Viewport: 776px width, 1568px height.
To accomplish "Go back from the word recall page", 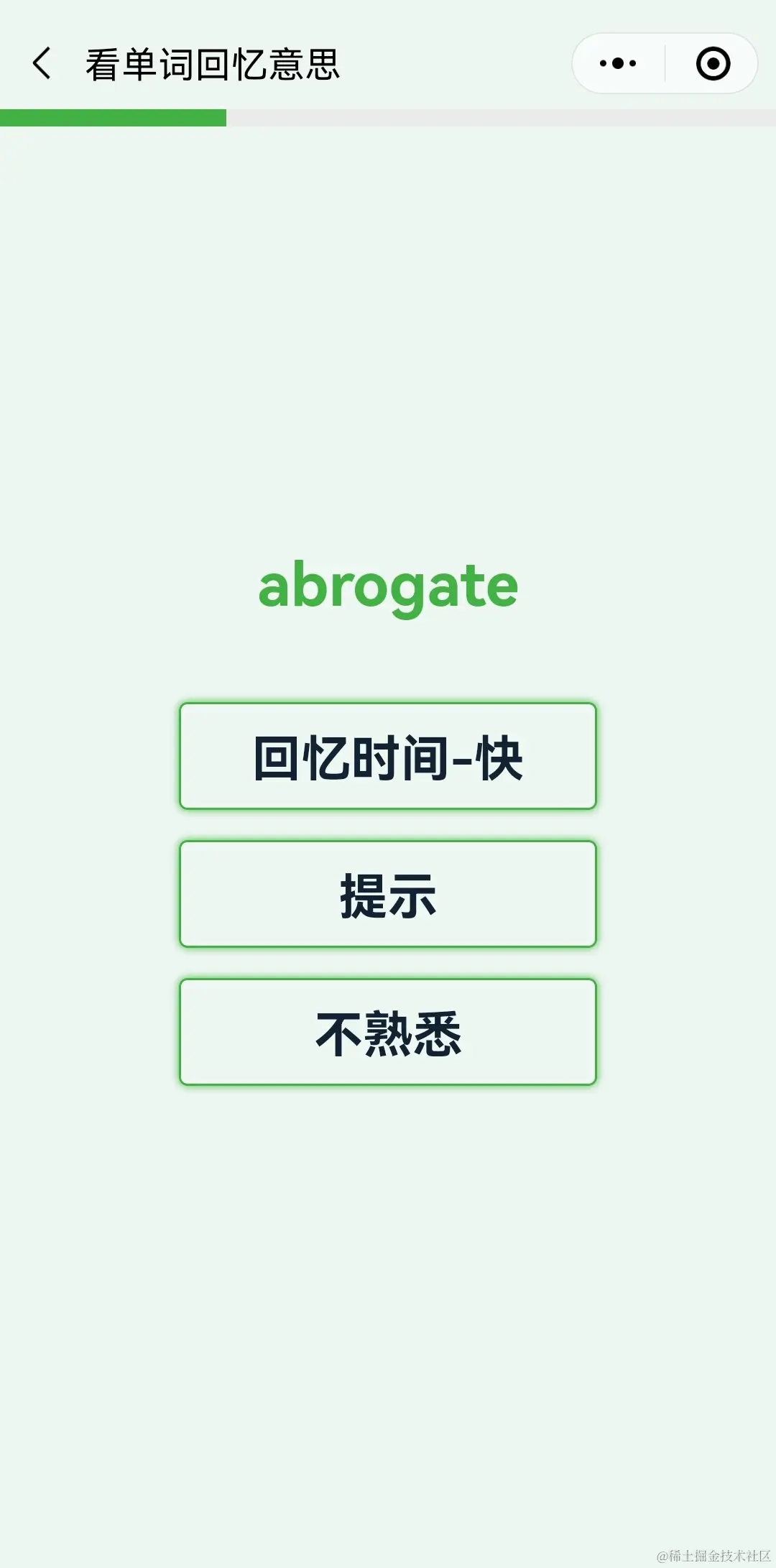I will pyautogui.click(x=42, y=63).
